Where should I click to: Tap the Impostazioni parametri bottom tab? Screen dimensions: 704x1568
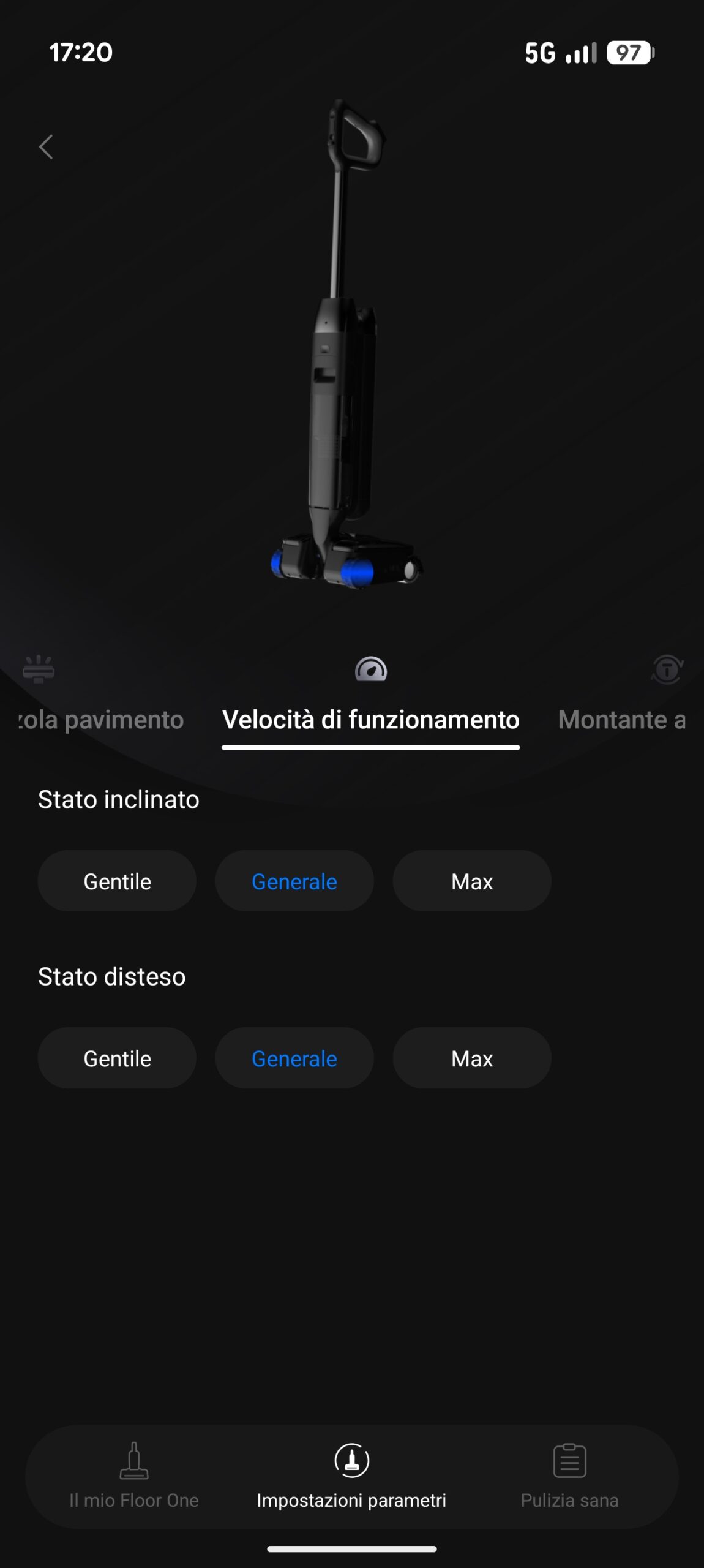coord(351,1476)
